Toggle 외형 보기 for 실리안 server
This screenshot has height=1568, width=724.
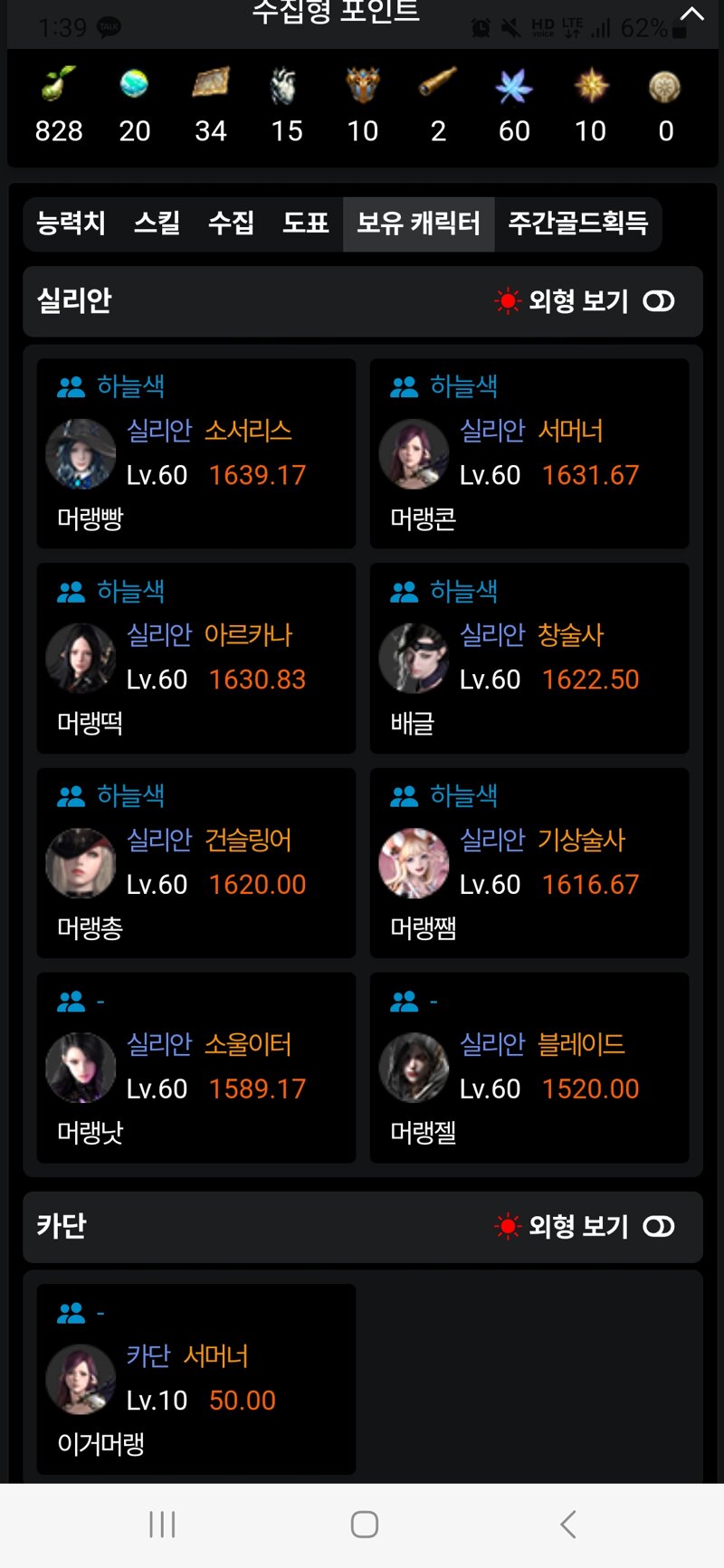tap(659, 301)
